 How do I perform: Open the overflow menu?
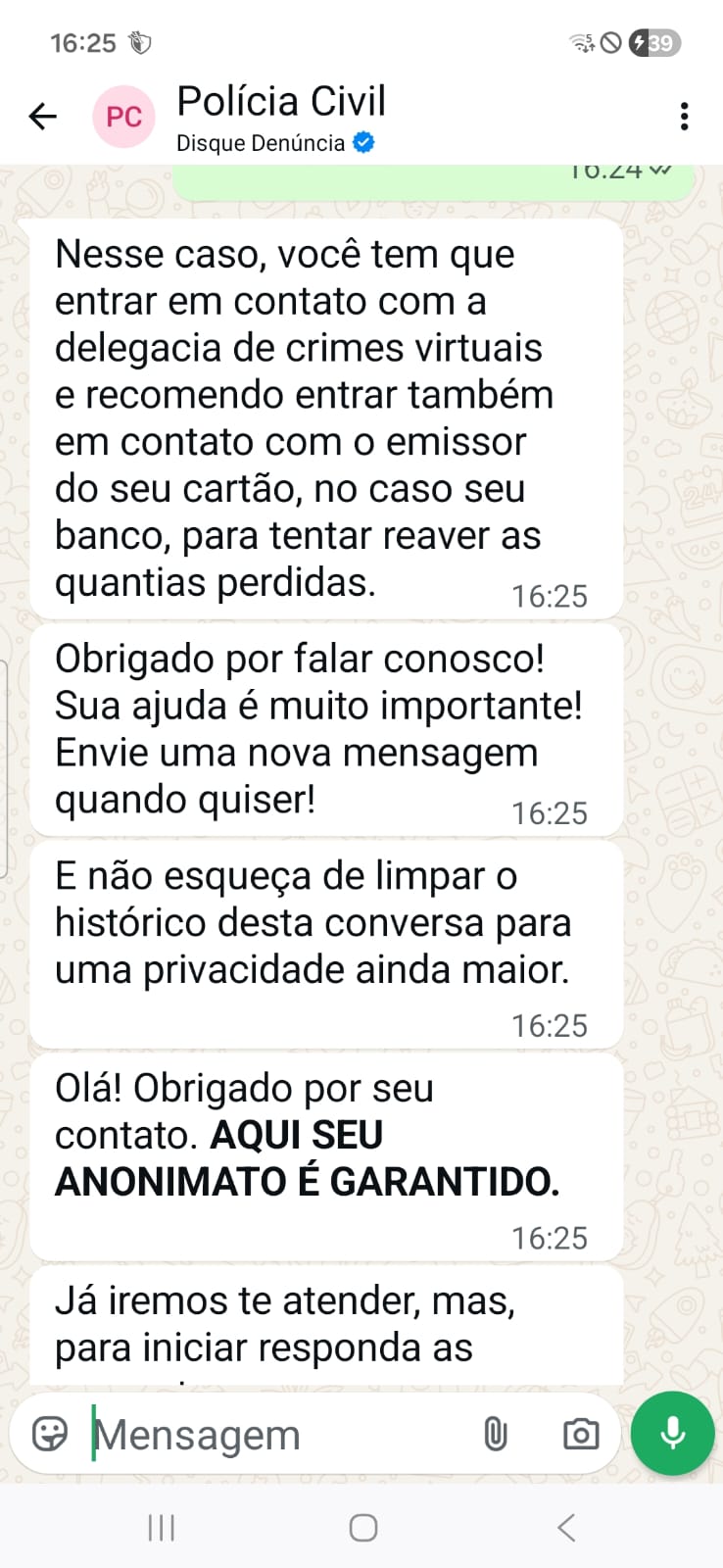[684, 117]
